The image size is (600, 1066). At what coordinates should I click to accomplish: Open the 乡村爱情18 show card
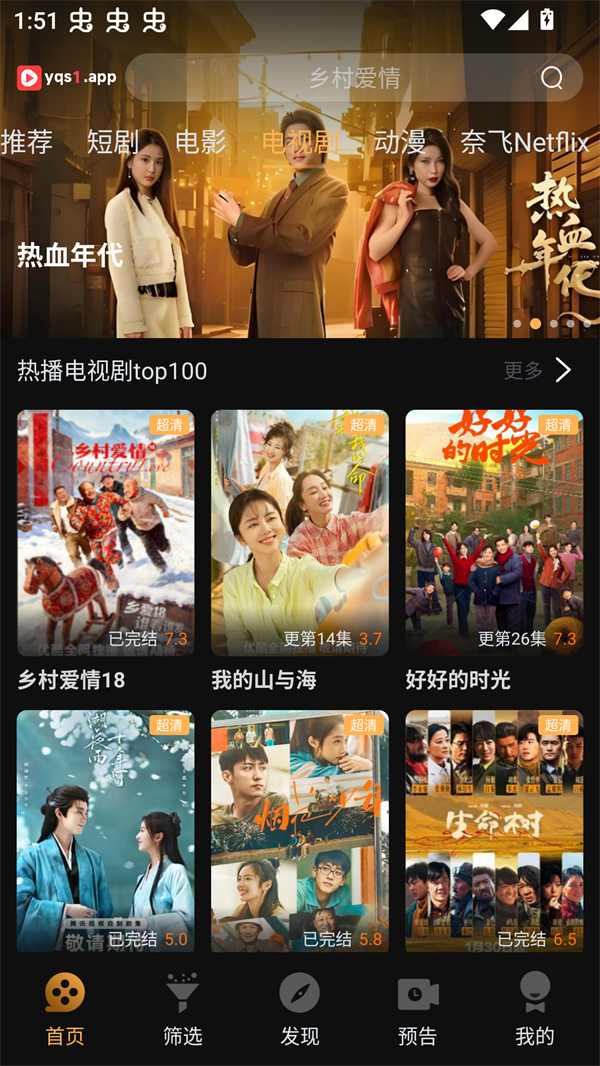pyautogui.click(x=106, y=533)
